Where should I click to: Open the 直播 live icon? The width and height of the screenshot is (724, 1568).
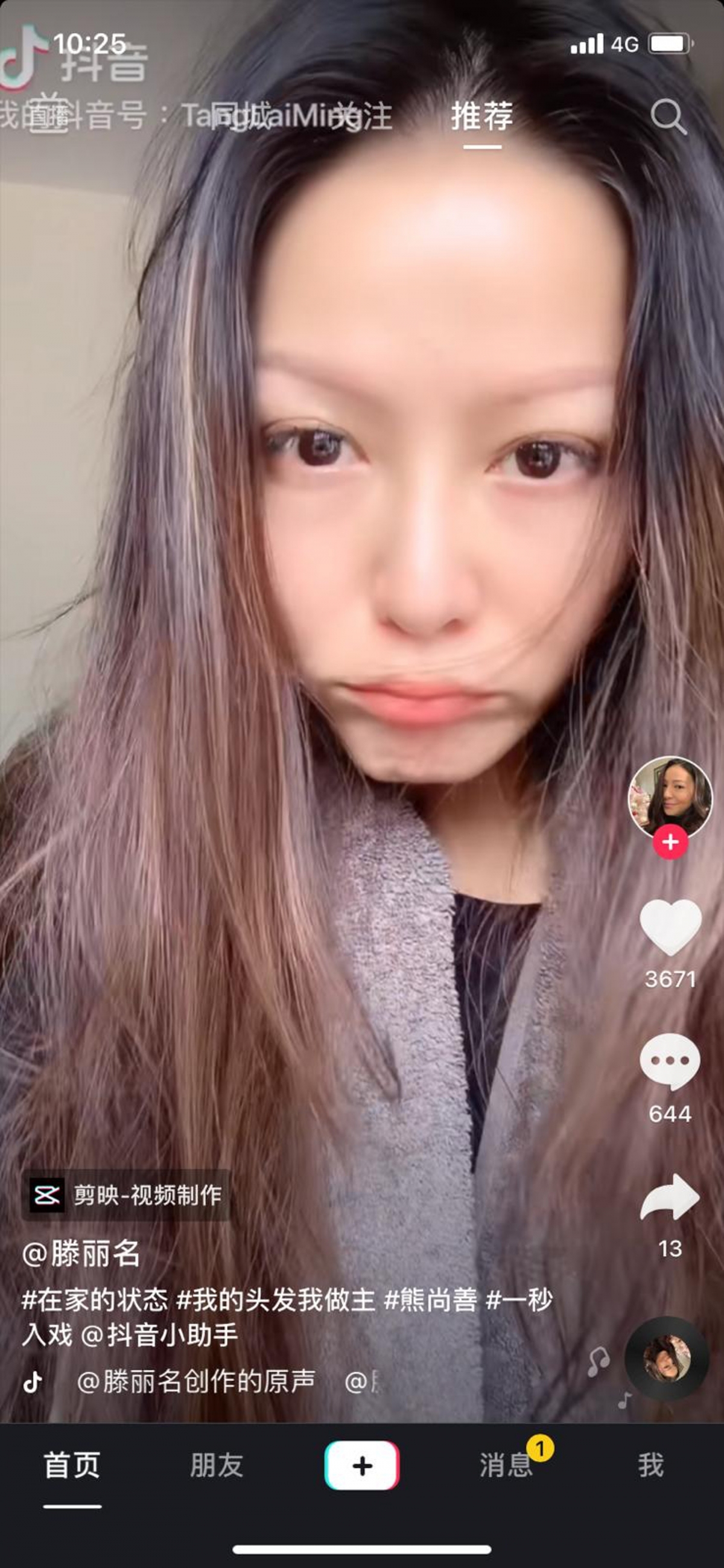coord(50,116)
